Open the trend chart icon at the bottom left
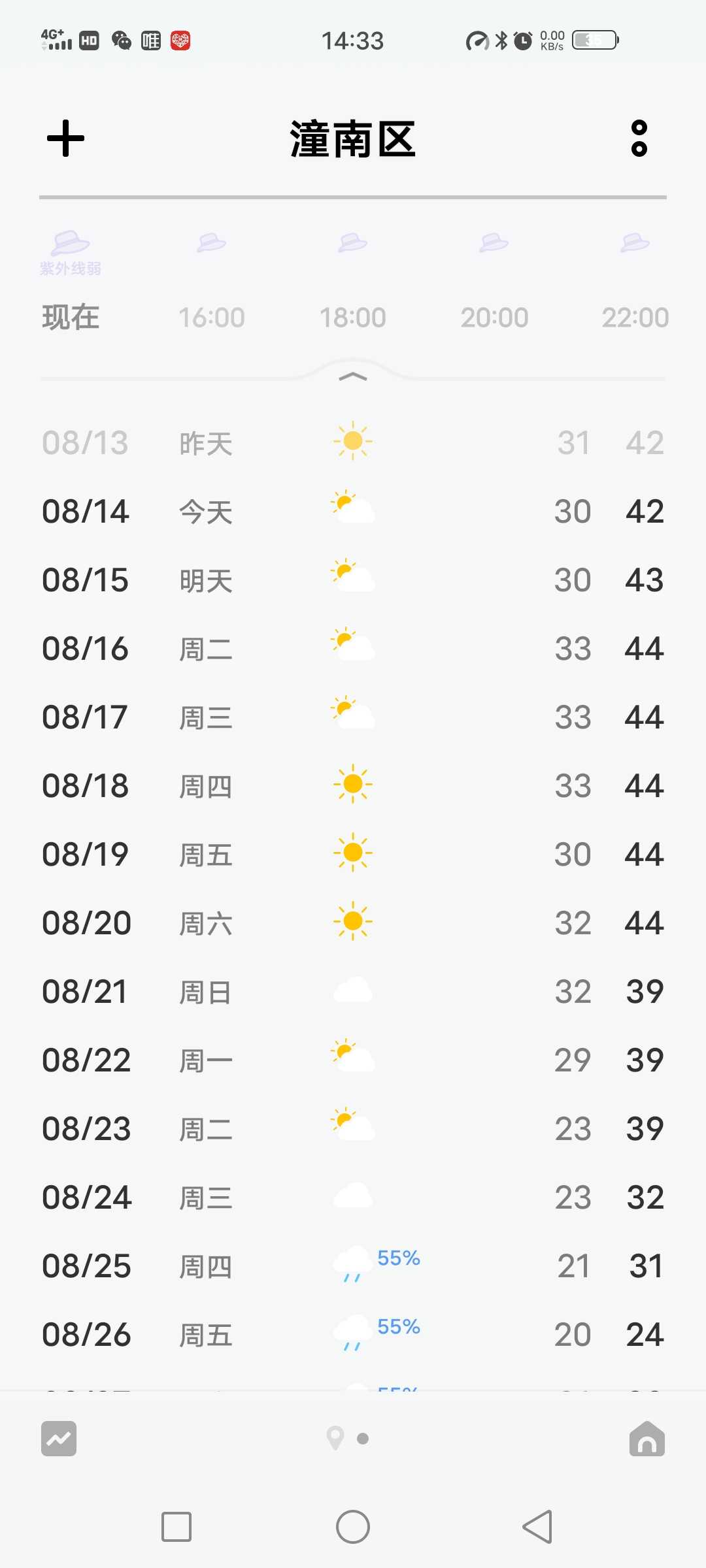 pyautogui.click(x=59, y=1439)
